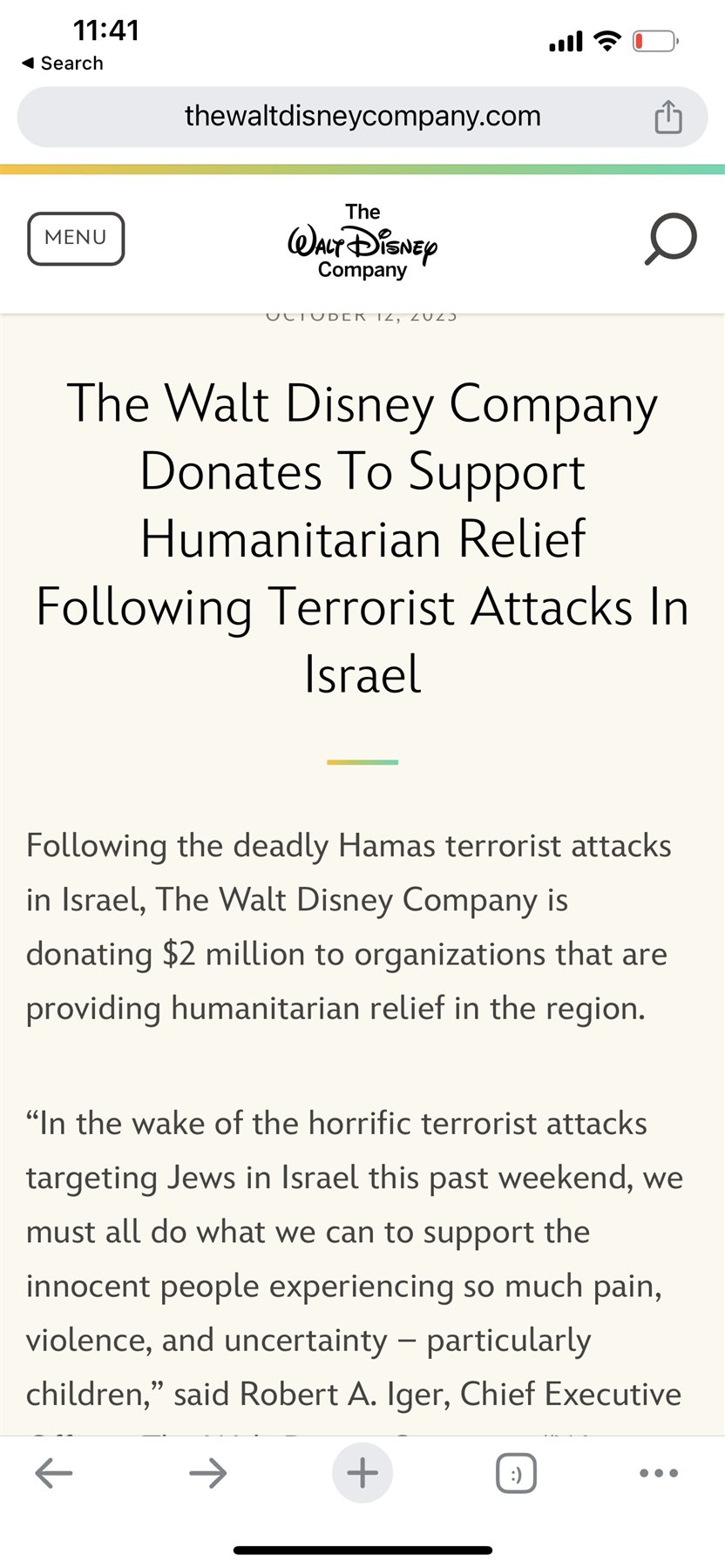Share this page from the address bar
Image resolution: width=725 pixels, height=1568 pixels.
pos(668,117)
